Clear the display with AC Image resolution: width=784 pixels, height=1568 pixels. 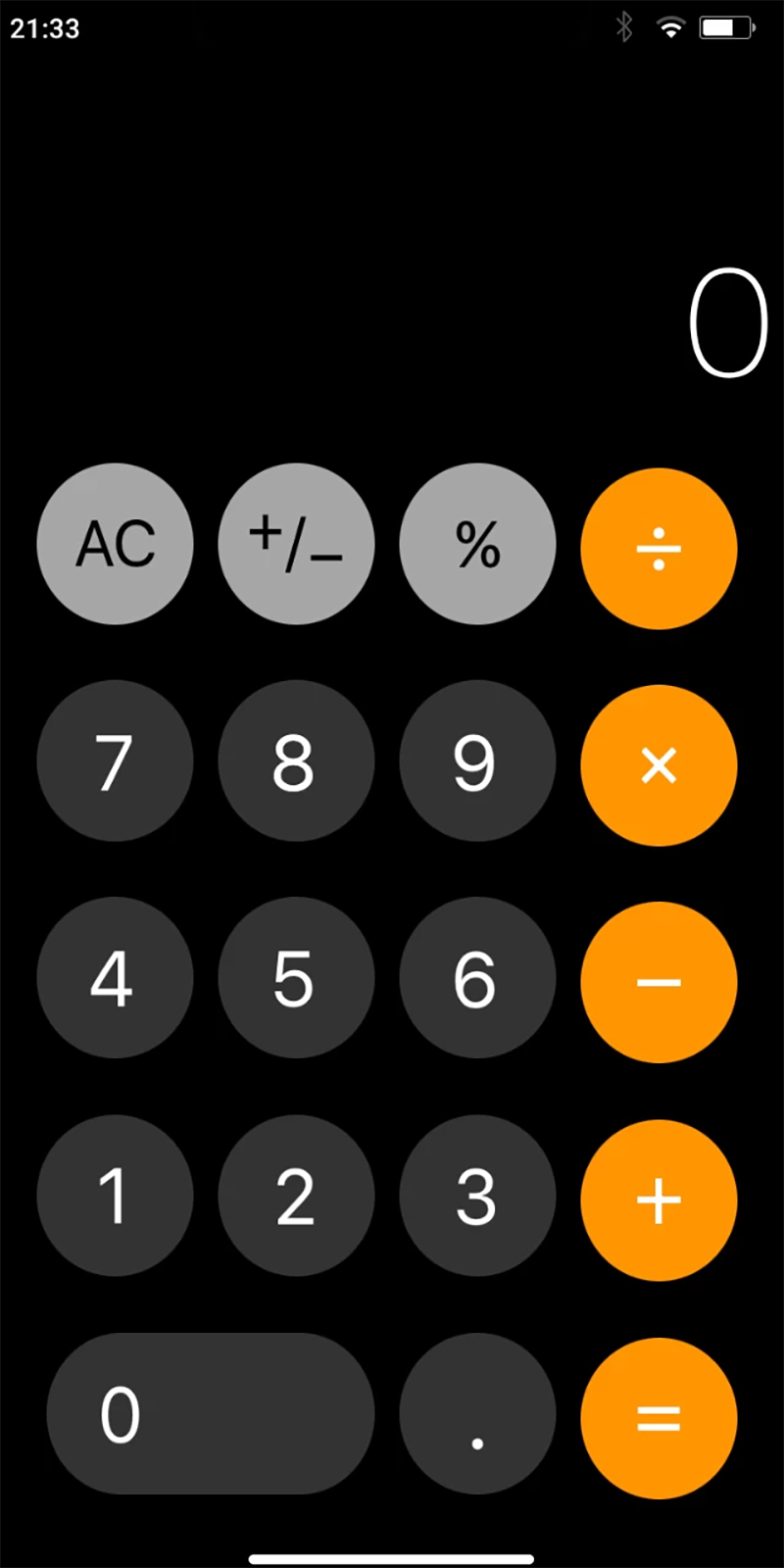point(115,544)
